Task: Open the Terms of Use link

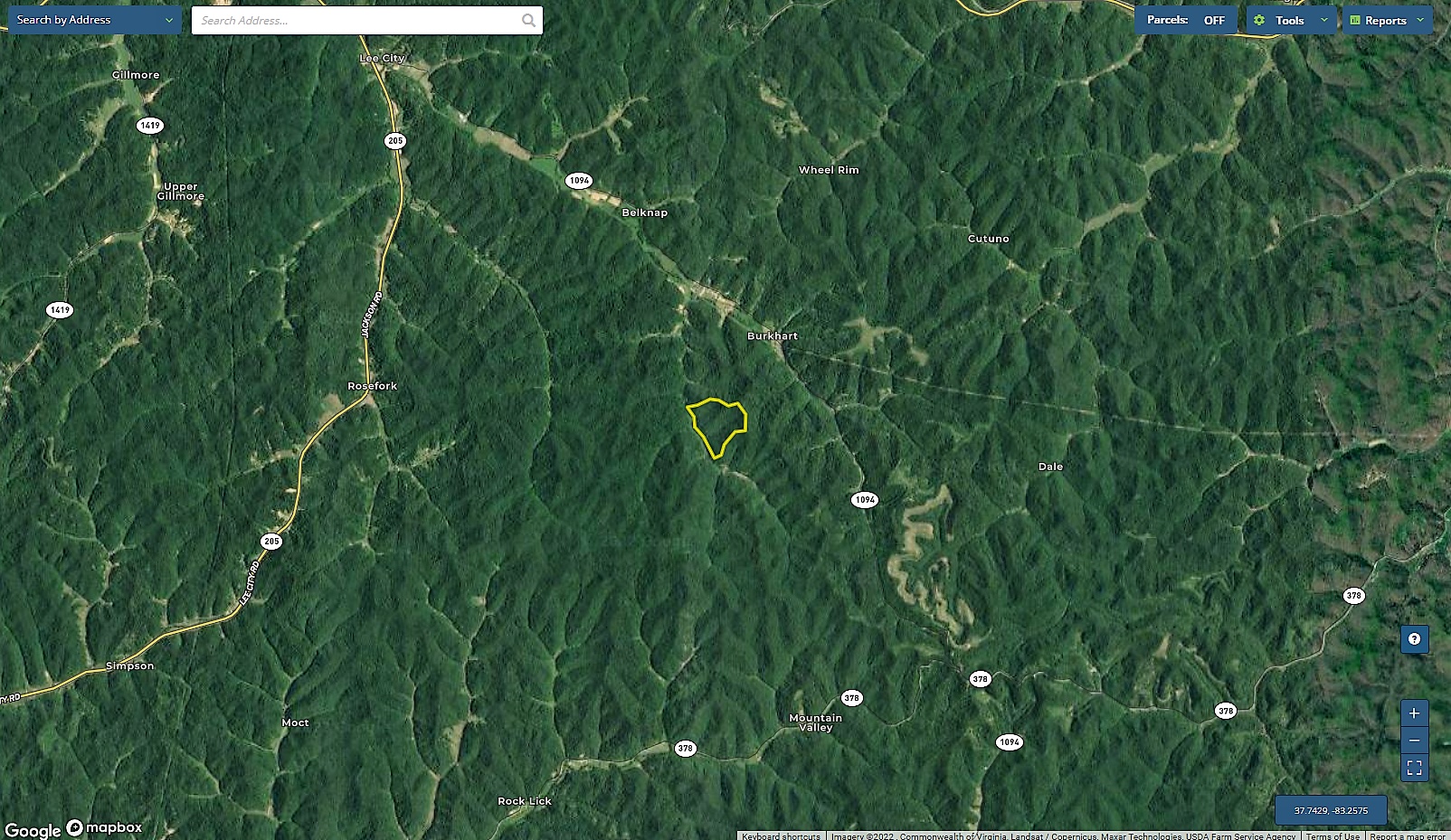Action: [1332, 835]
